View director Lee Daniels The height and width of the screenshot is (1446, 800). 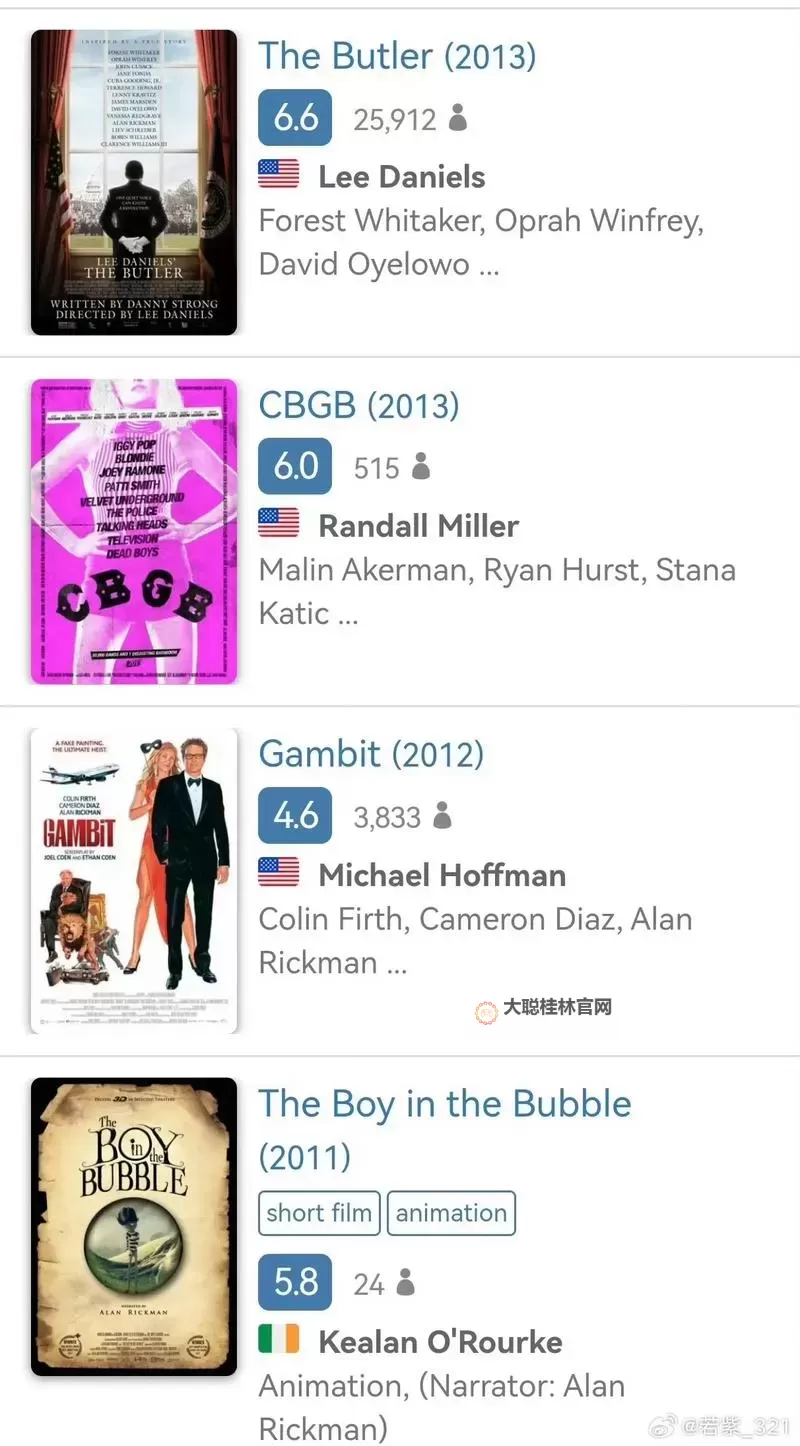pos(401,177)
